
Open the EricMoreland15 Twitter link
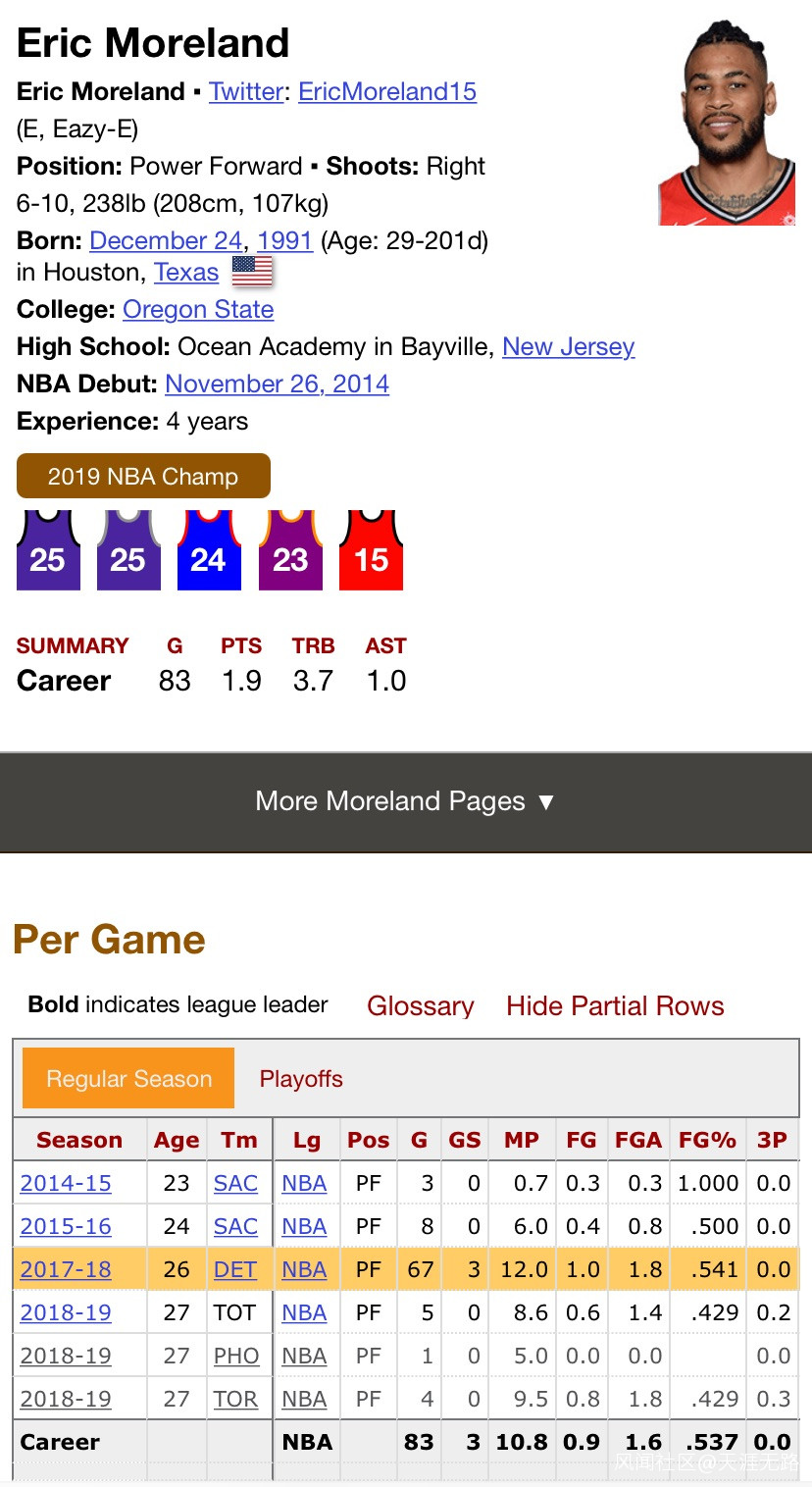pyautogui.click(x=387, y=91)
